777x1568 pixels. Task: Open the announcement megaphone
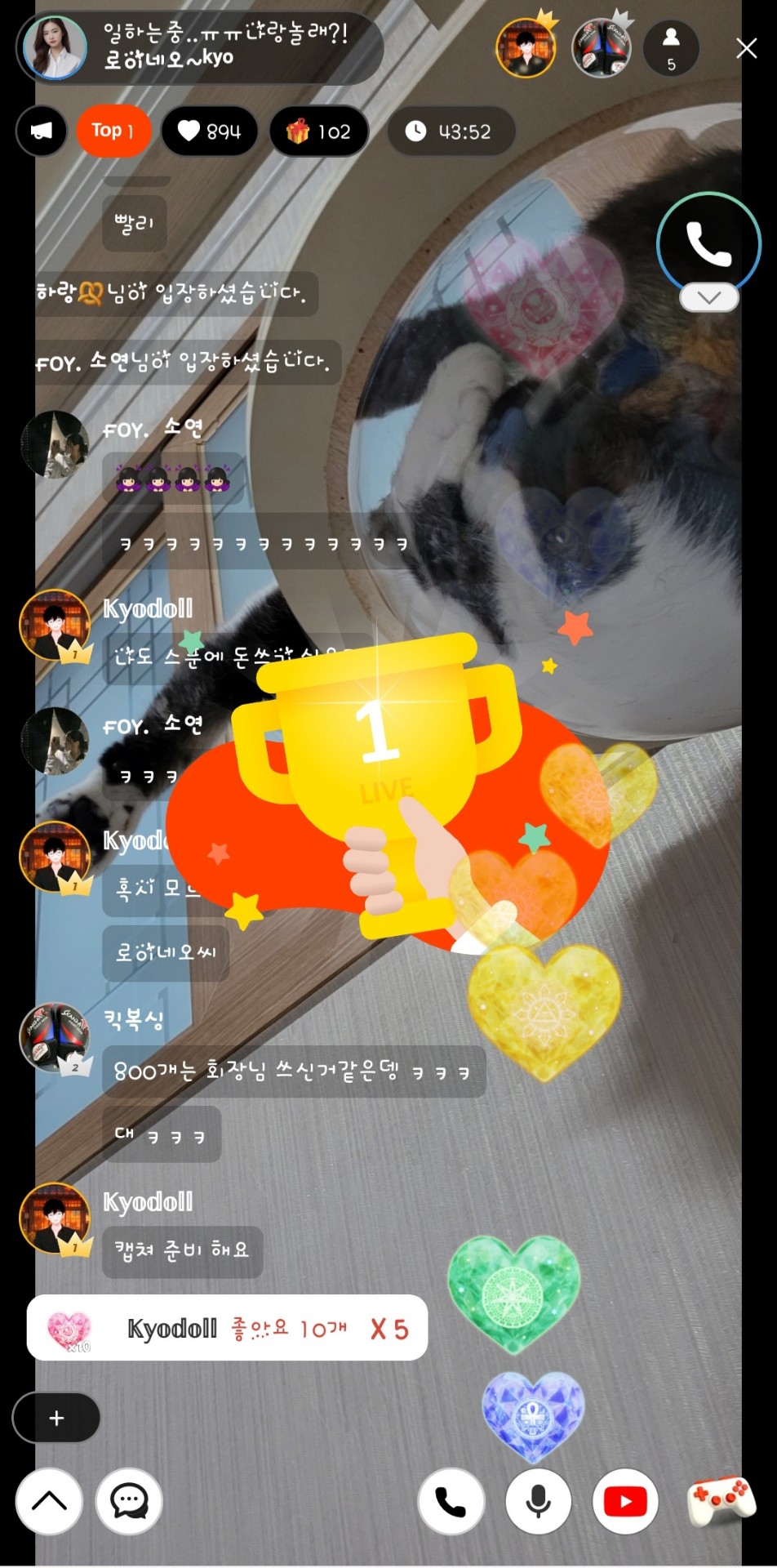click(x=42, y=131)
